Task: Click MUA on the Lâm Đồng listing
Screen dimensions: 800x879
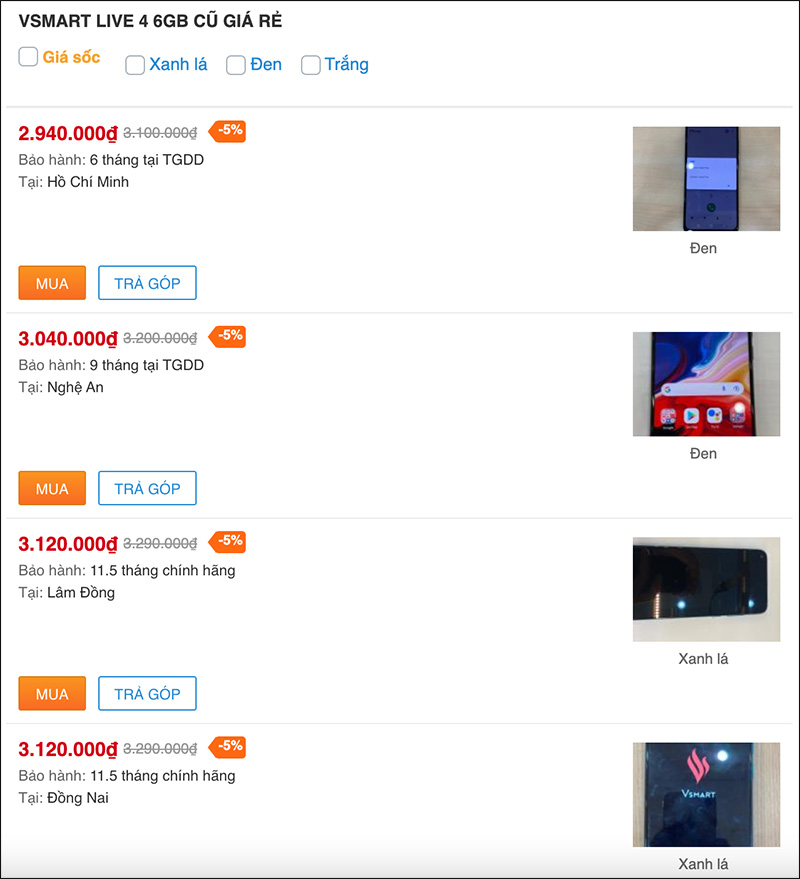Action: 51,693
